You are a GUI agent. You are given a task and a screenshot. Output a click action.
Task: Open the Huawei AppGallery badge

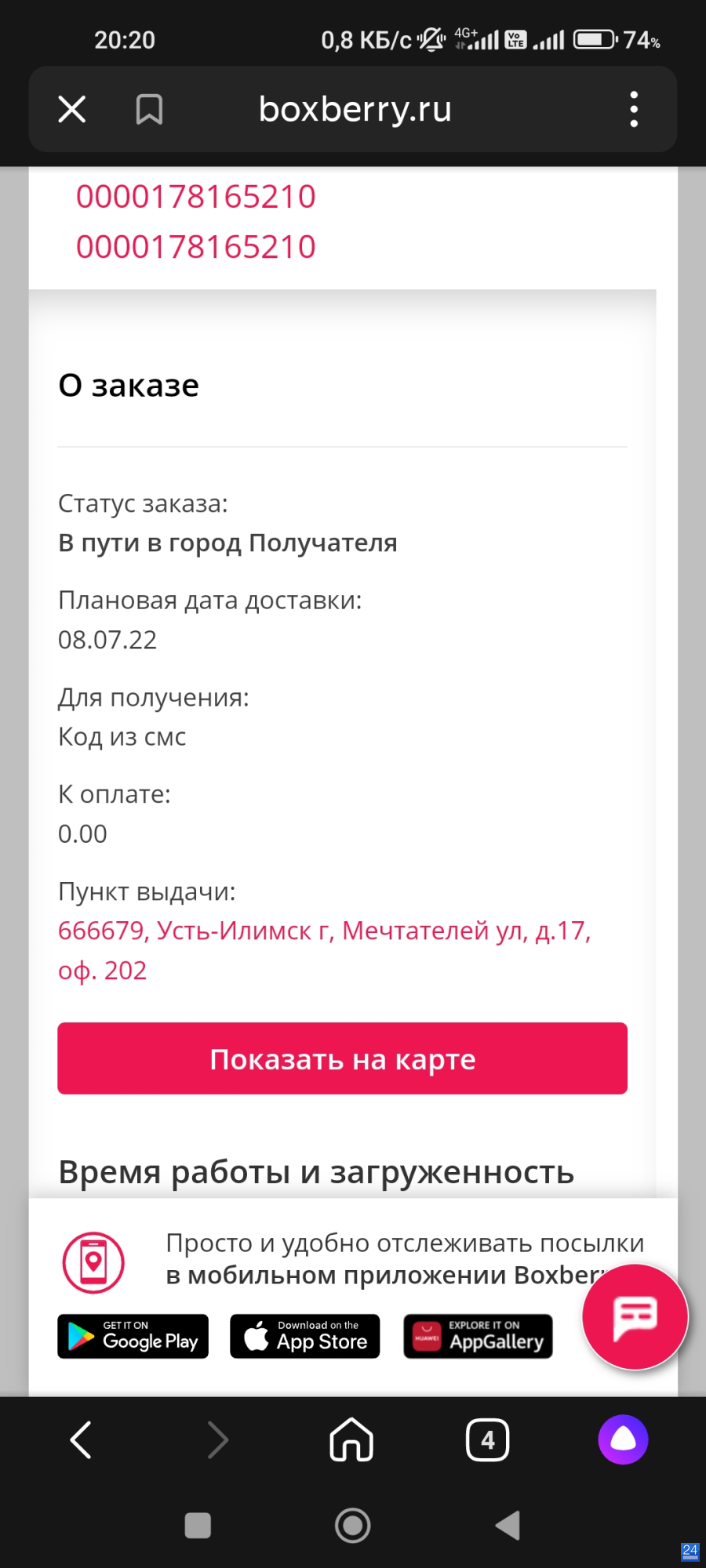click(479, 1336)
